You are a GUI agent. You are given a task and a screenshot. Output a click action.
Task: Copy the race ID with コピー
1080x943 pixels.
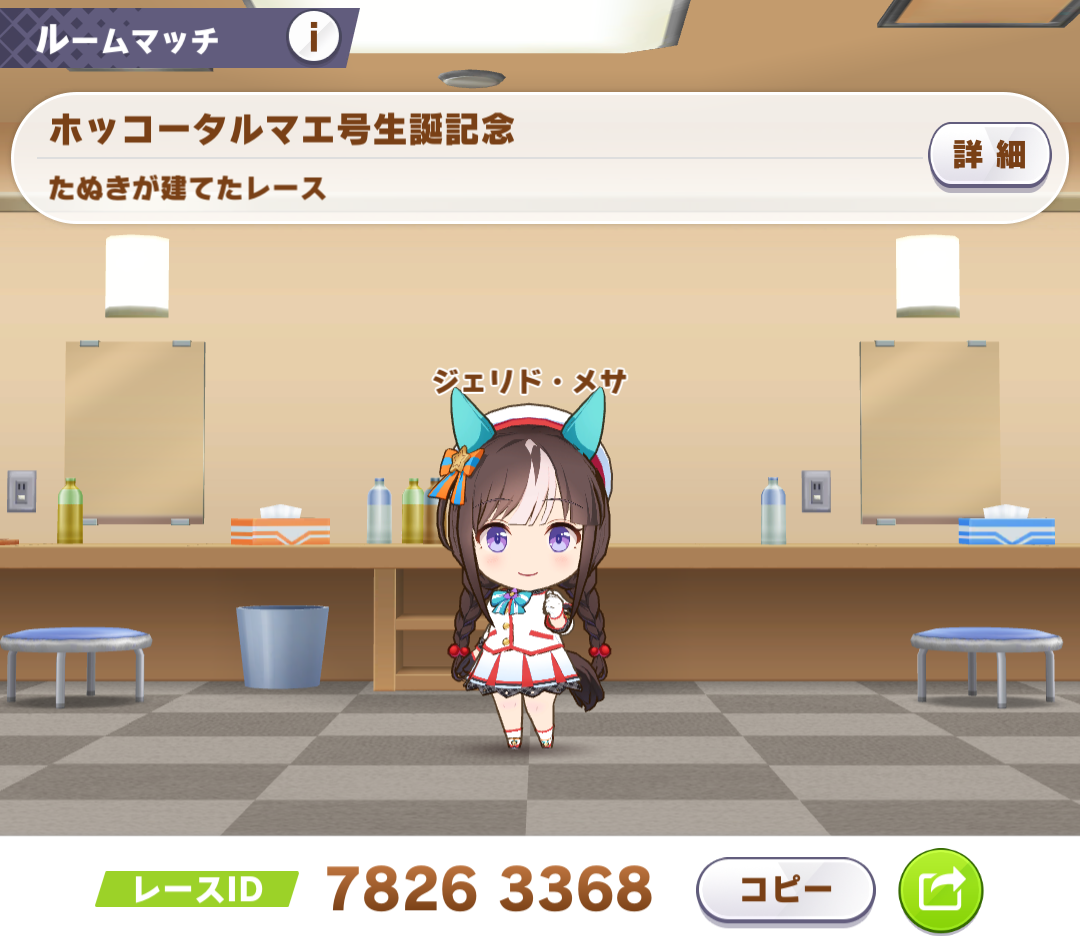[x=785, y=890]
